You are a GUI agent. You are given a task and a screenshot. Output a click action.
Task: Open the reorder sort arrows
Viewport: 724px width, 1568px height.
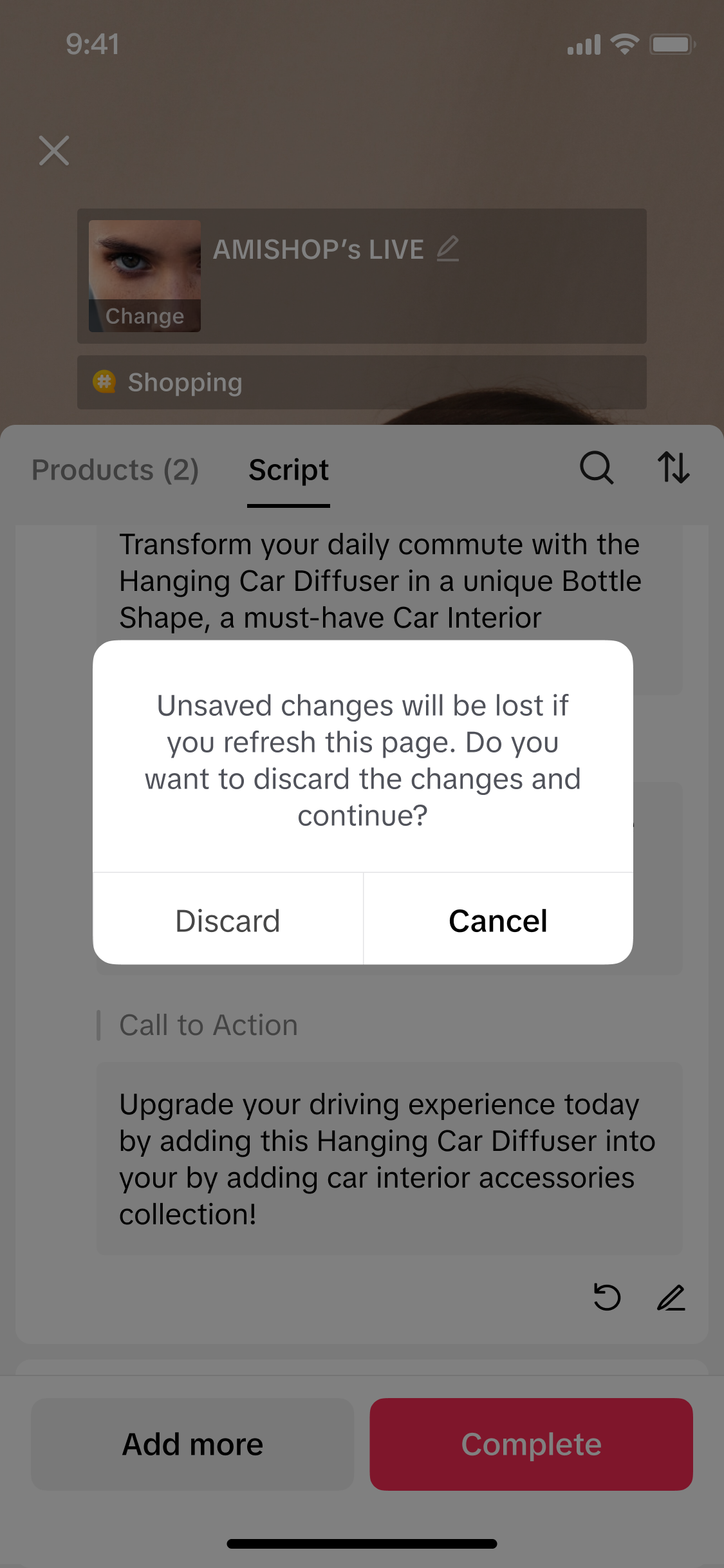(673, 468)
